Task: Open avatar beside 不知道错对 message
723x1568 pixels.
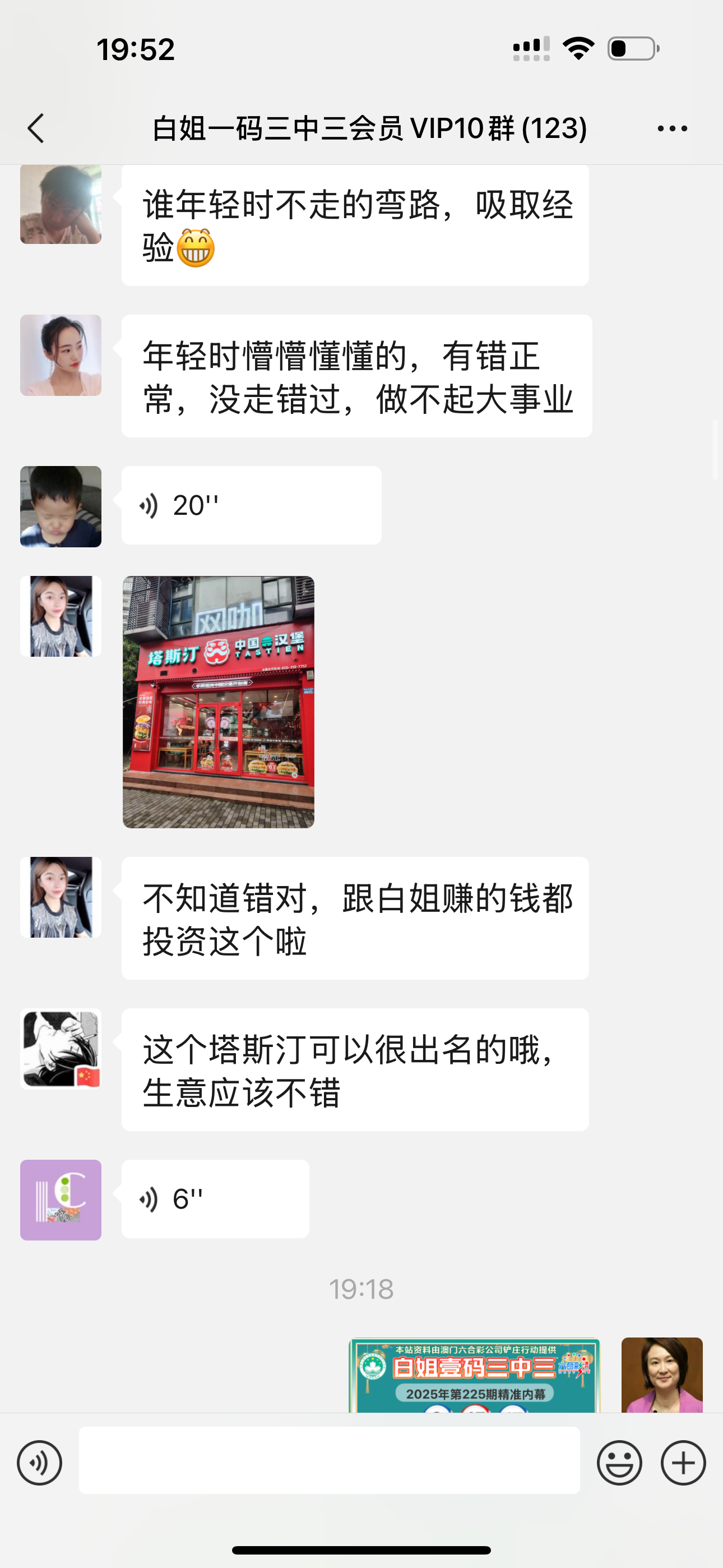Action: pyautogui.click(x=61, y=897)
